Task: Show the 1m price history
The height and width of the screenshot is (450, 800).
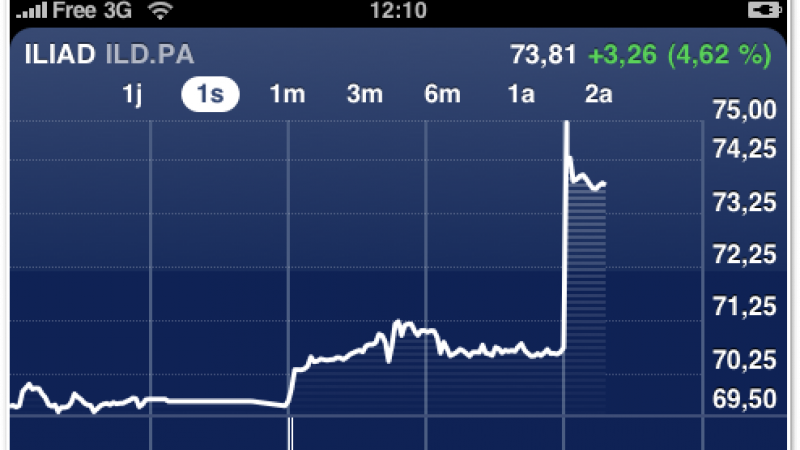Action: click(287, 95)
